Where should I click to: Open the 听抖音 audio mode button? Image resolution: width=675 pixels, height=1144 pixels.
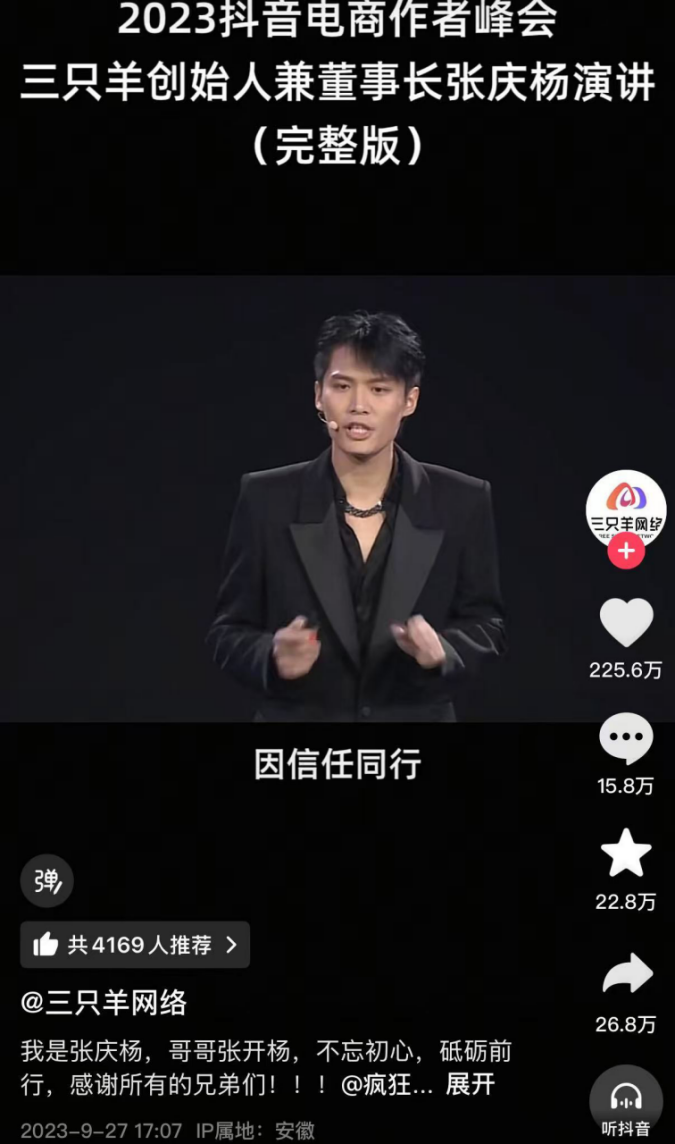(626, 1104)
